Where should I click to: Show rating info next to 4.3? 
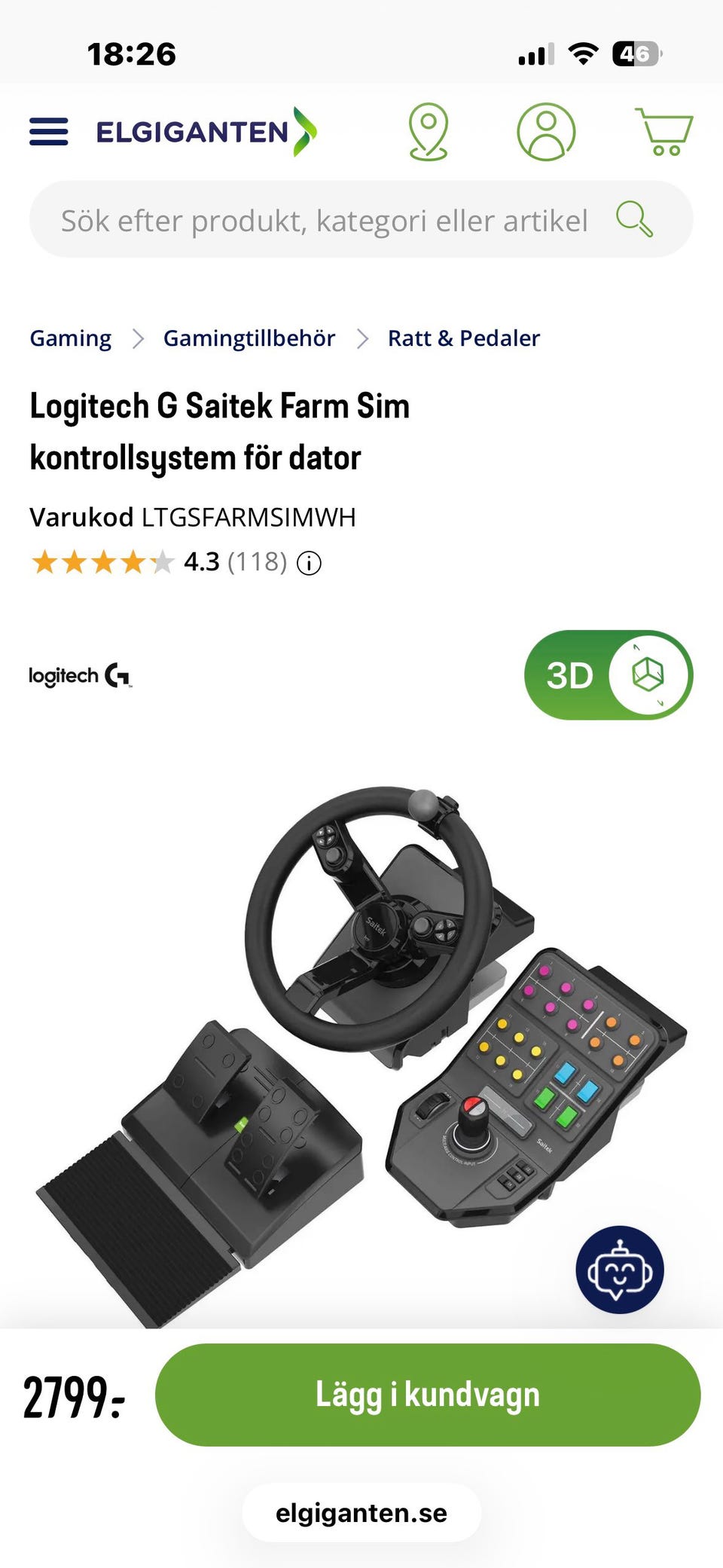click(309, 563)
